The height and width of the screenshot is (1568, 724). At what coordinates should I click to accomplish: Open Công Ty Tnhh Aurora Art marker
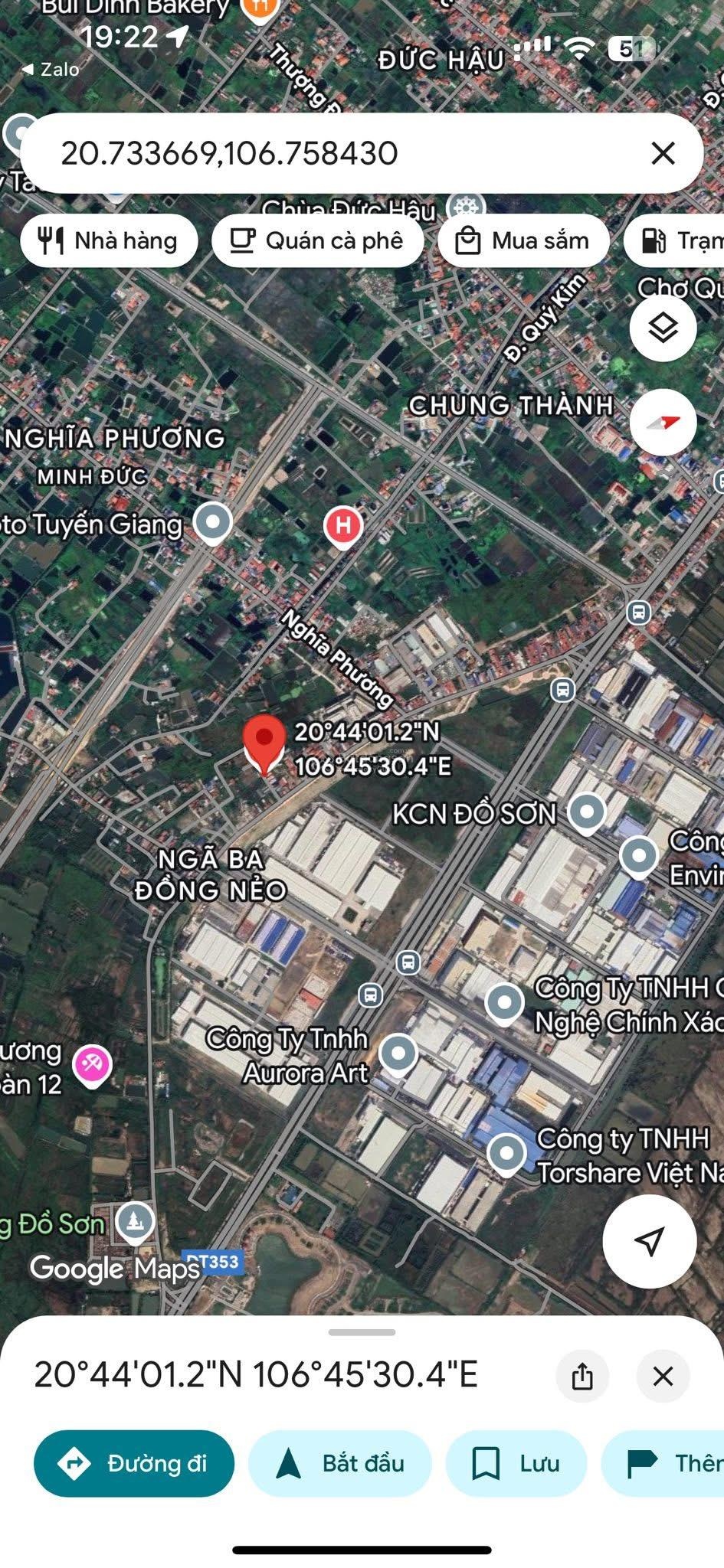(x=398, y=1054)
